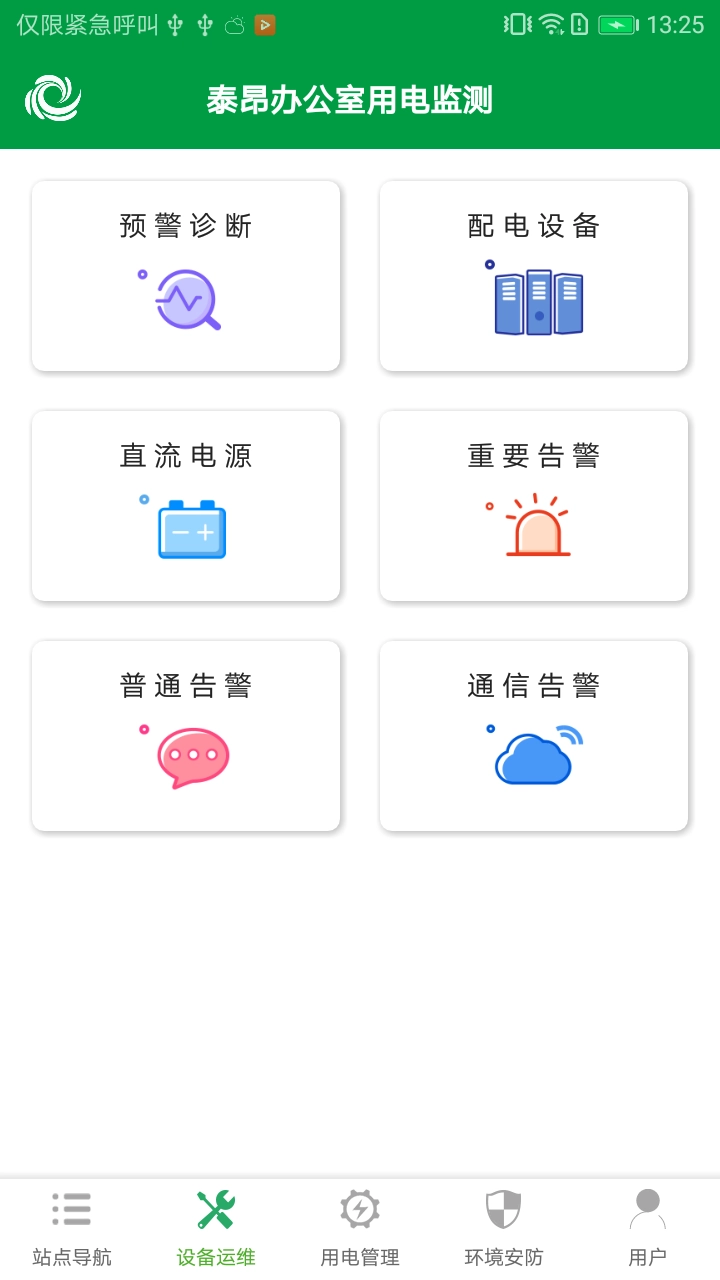Tap the 普通告警 chat bubble icon
Viewport: 720px width, 1280px height.
(192, 757)
